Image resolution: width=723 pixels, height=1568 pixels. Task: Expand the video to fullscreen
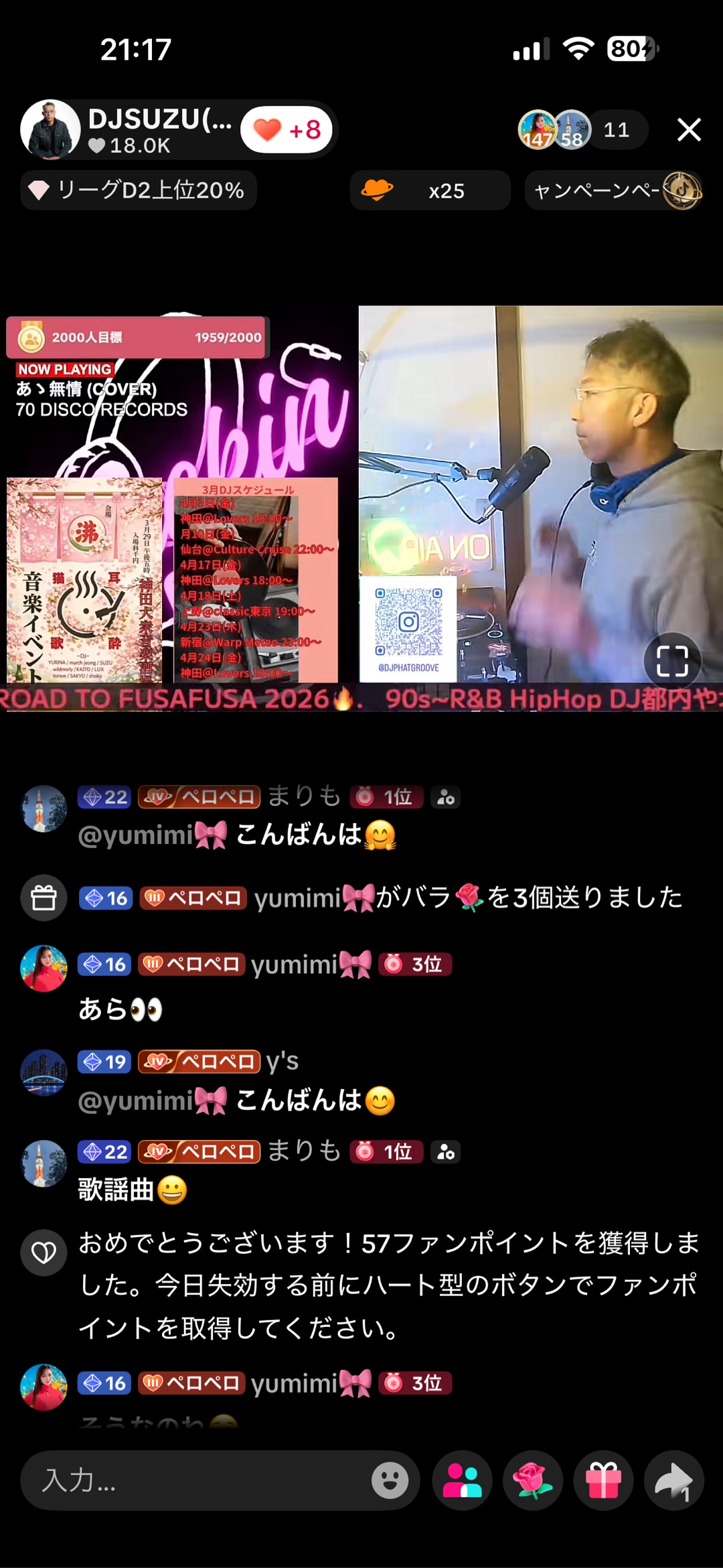point(671,660)
